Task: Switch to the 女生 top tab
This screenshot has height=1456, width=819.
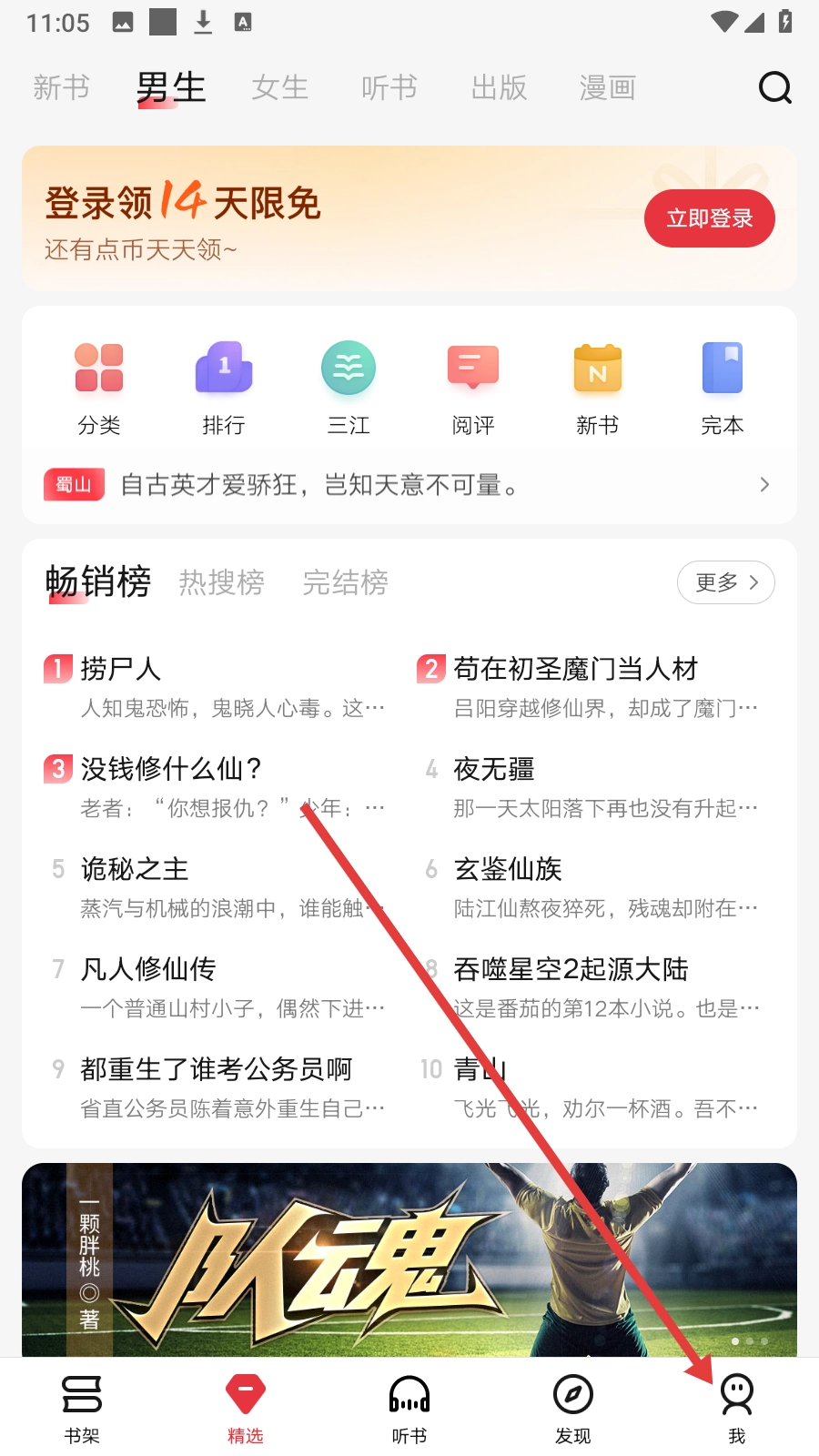Action: (x=279, y=88)
